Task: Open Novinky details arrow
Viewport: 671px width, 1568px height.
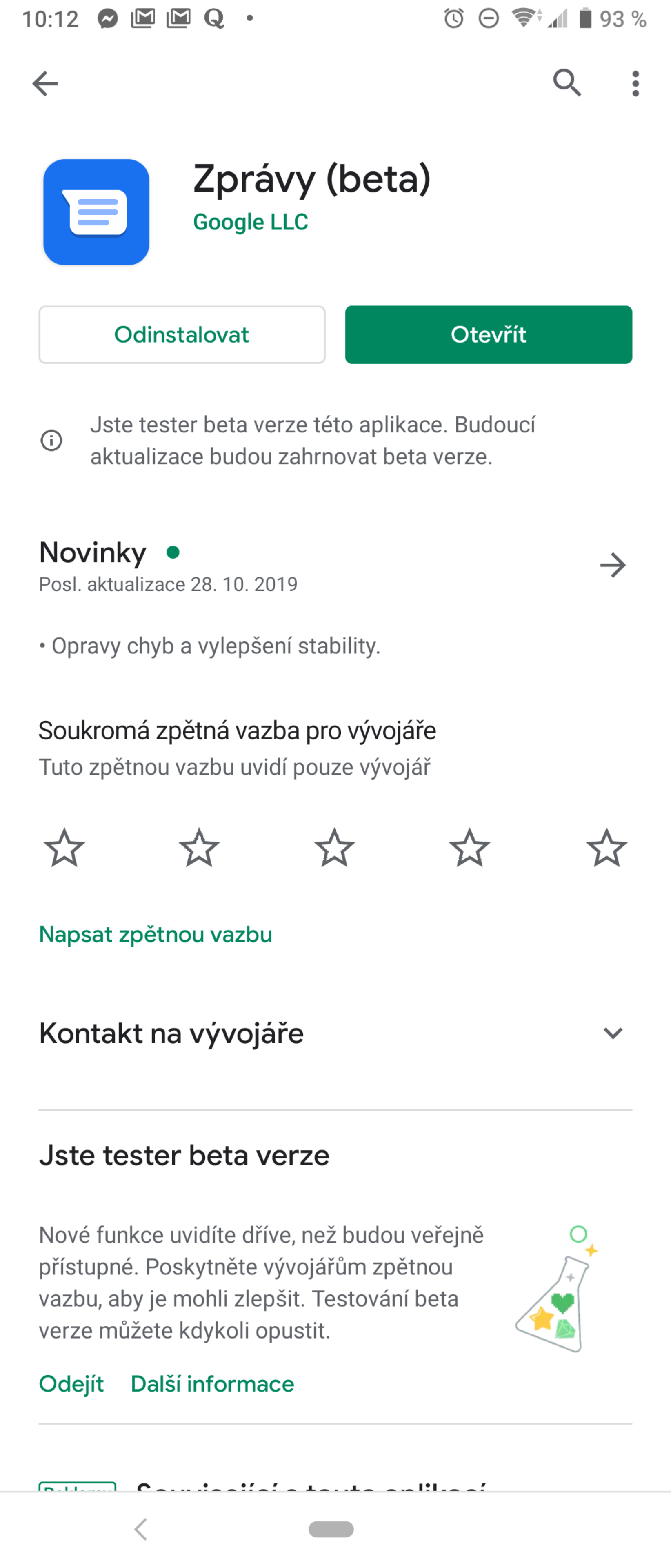Action: click(613, 566)
